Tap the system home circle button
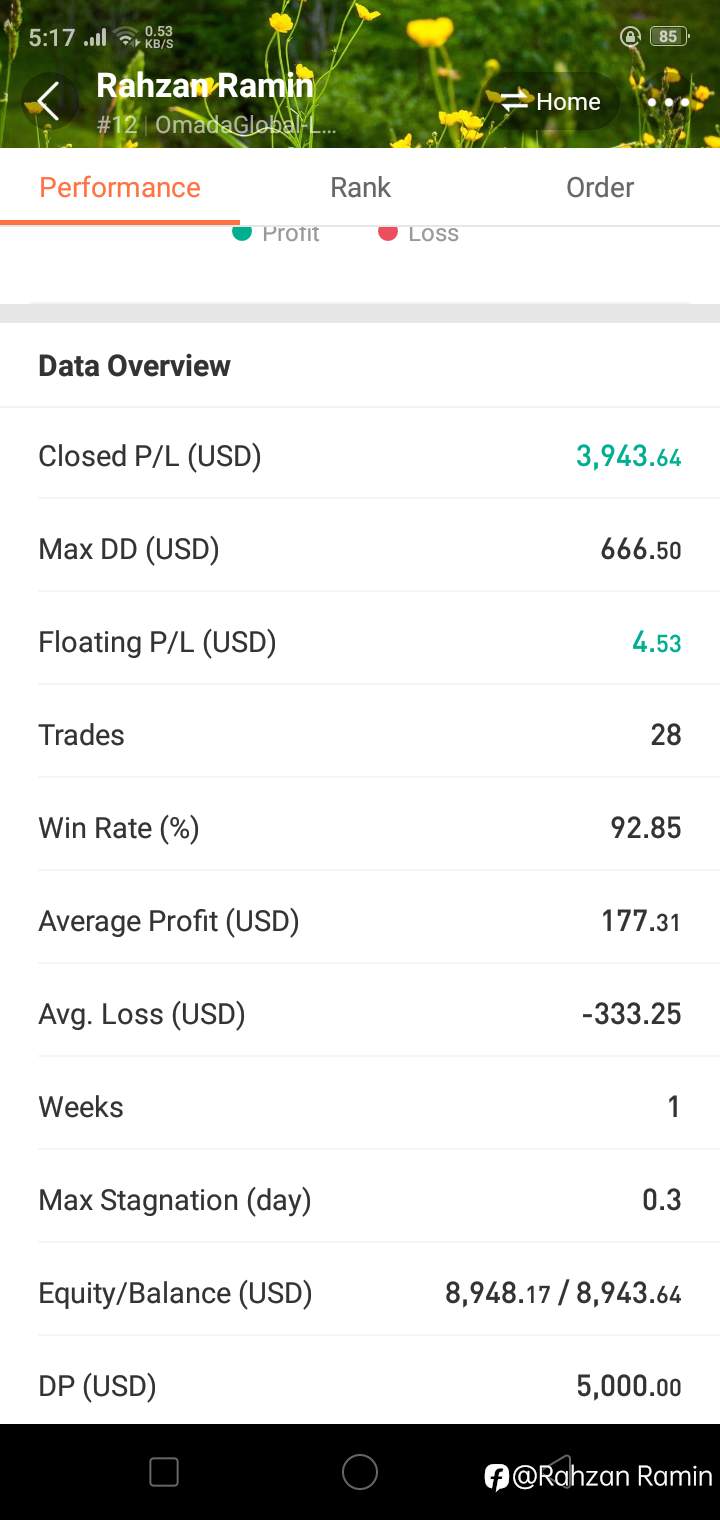The height and width of the screenshot is (1520, 720). 360,1472
